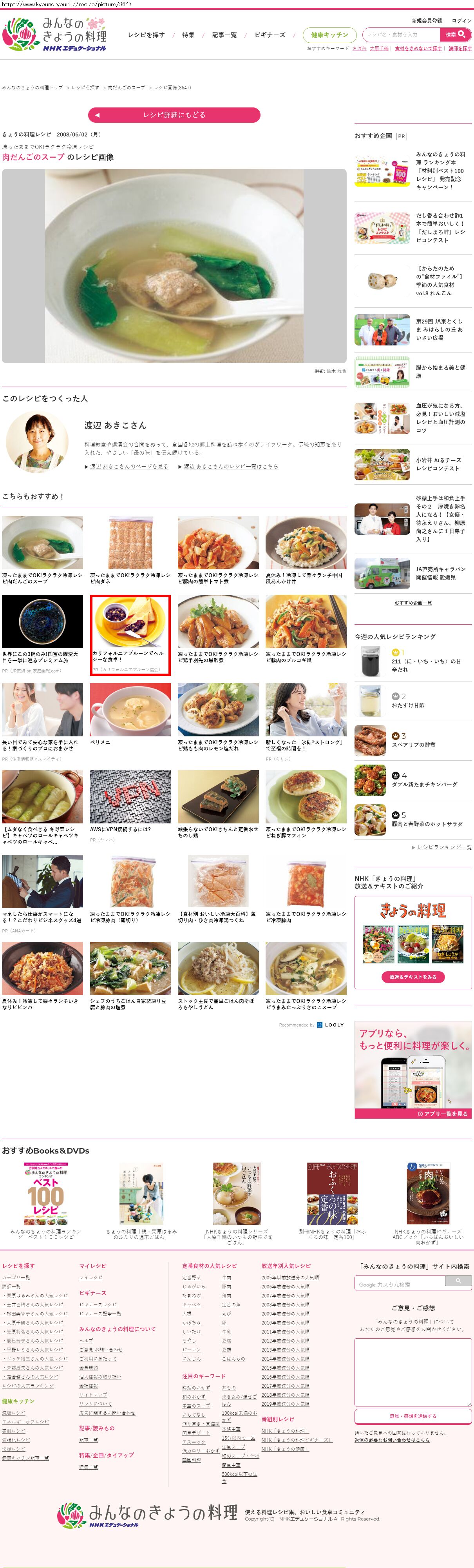Open the レシピランキング一覧 link
Image resolution: width=474 pixels, height=1568 pixels.
point(444,847)
